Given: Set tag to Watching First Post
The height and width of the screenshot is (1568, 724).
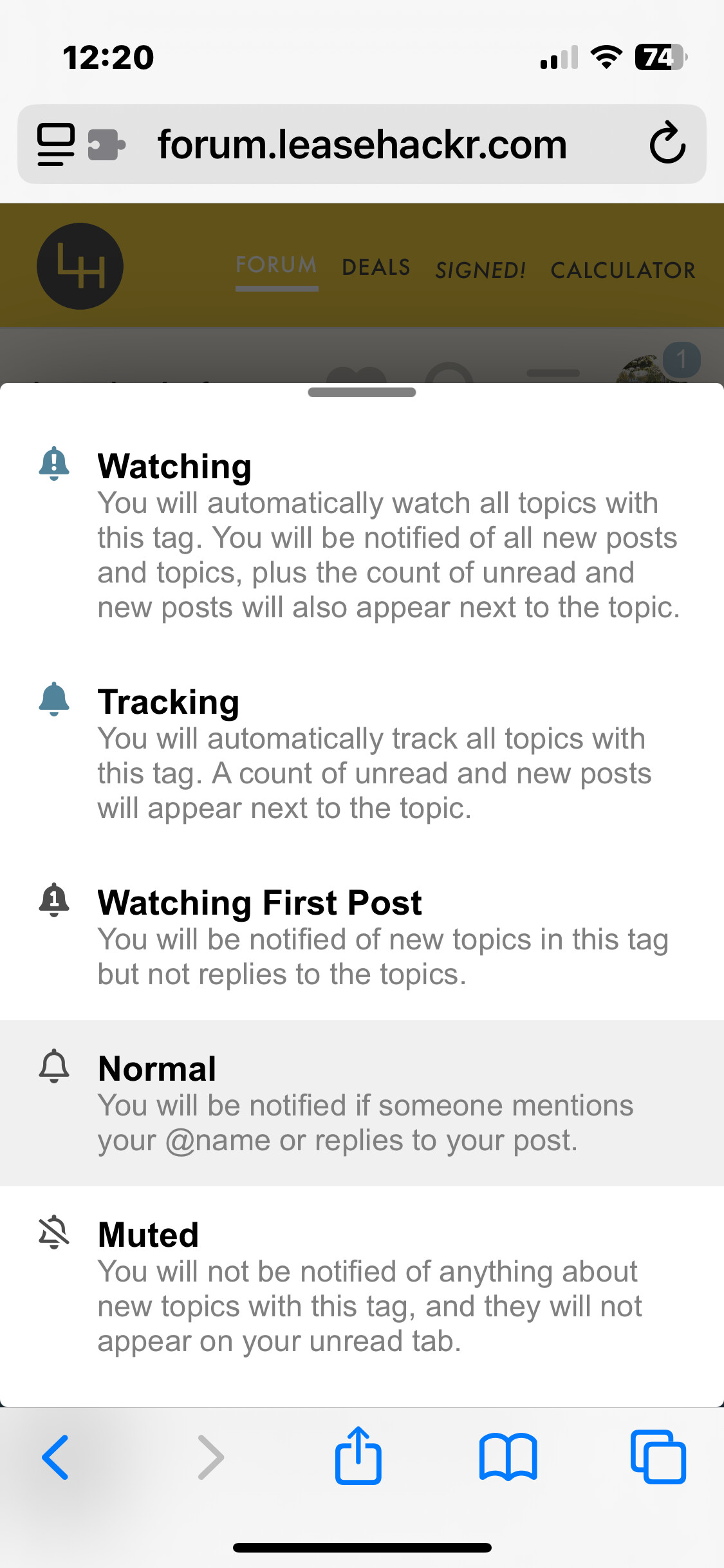Looking at the screenshot, I should [362, 937].
